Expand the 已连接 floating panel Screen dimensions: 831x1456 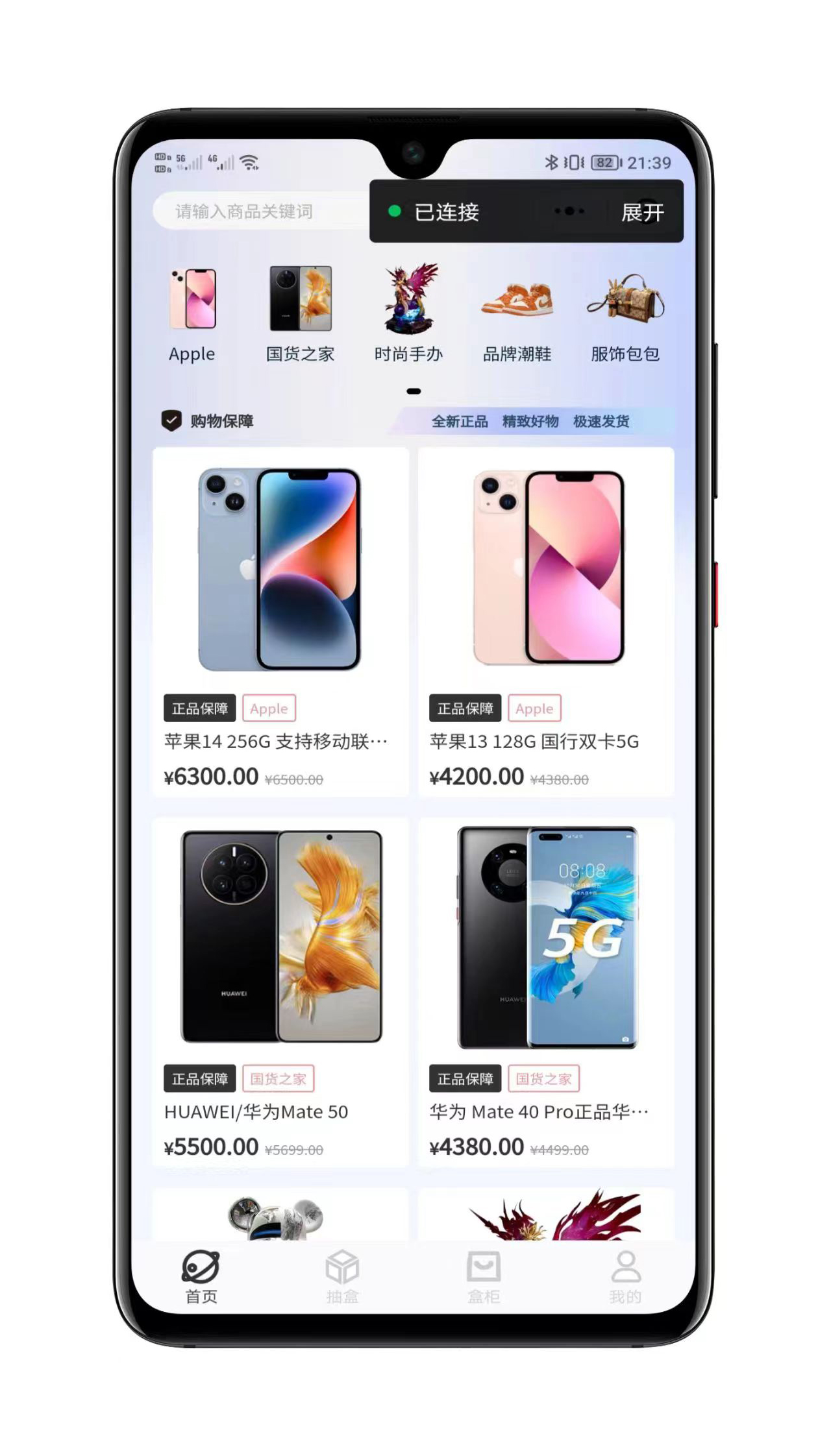click(x=642, y=212)
